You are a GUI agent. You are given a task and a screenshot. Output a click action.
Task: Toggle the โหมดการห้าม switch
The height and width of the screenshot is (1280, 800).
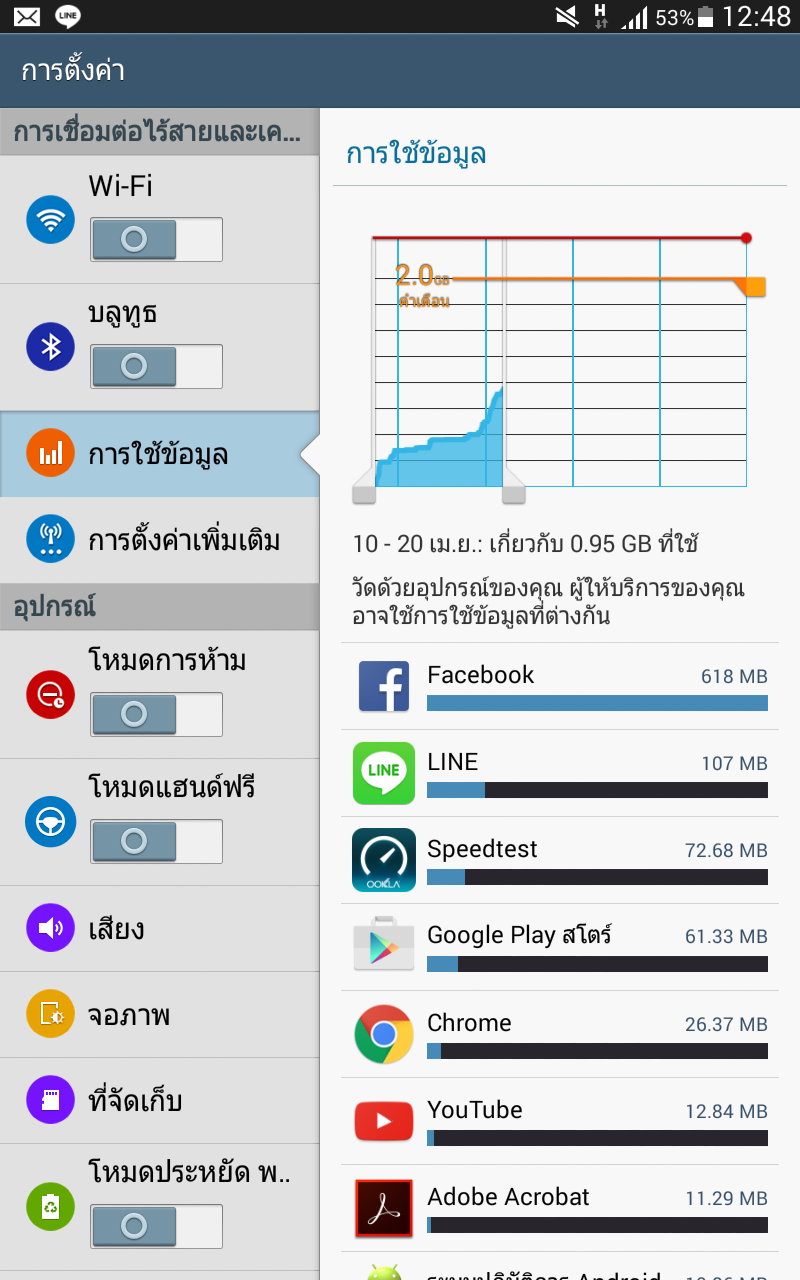(x=156, y=714)
